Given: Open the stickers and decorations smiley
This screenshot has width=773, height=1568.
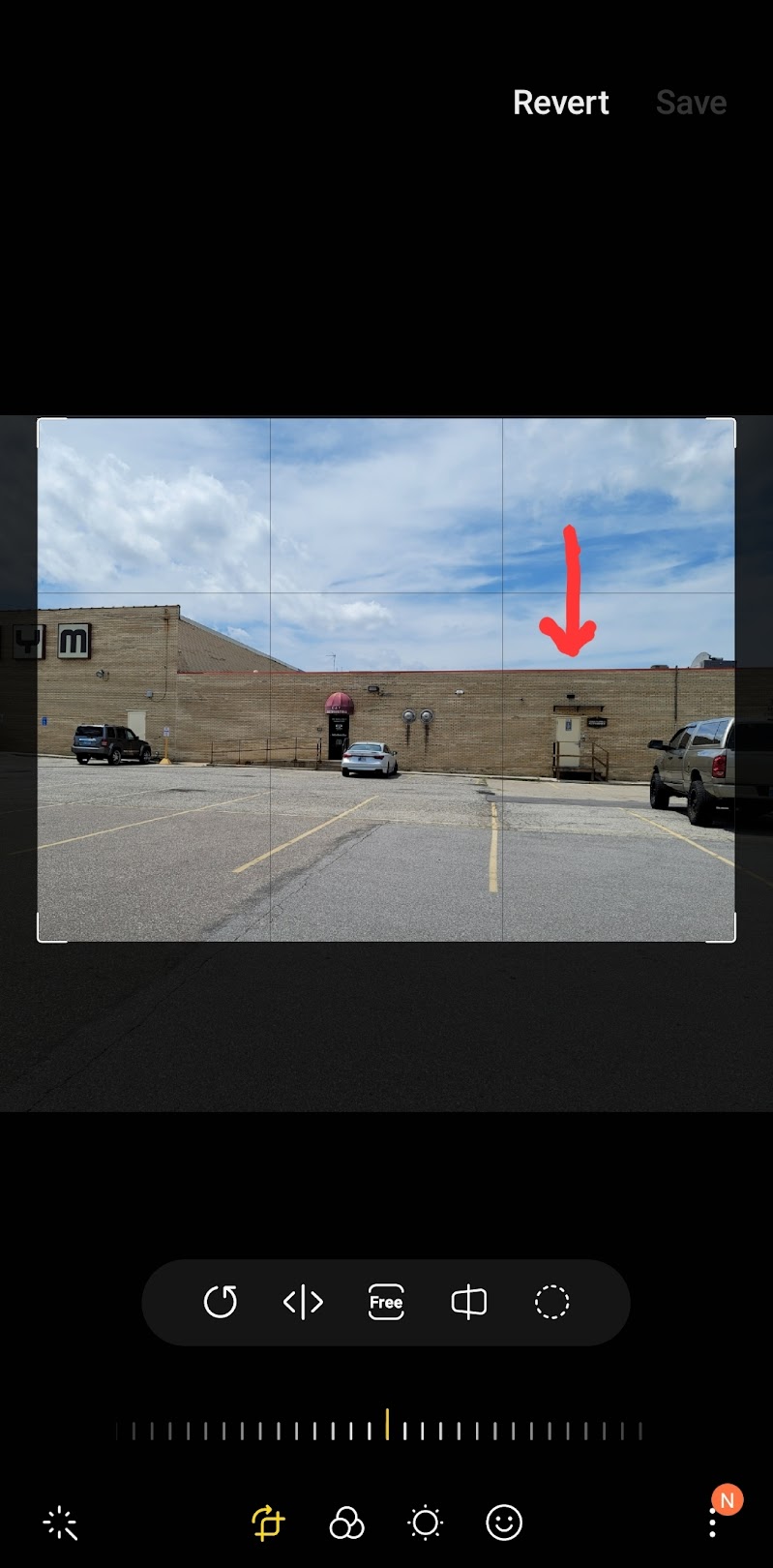Looking at the screenshot, I should coord(504,1523).
